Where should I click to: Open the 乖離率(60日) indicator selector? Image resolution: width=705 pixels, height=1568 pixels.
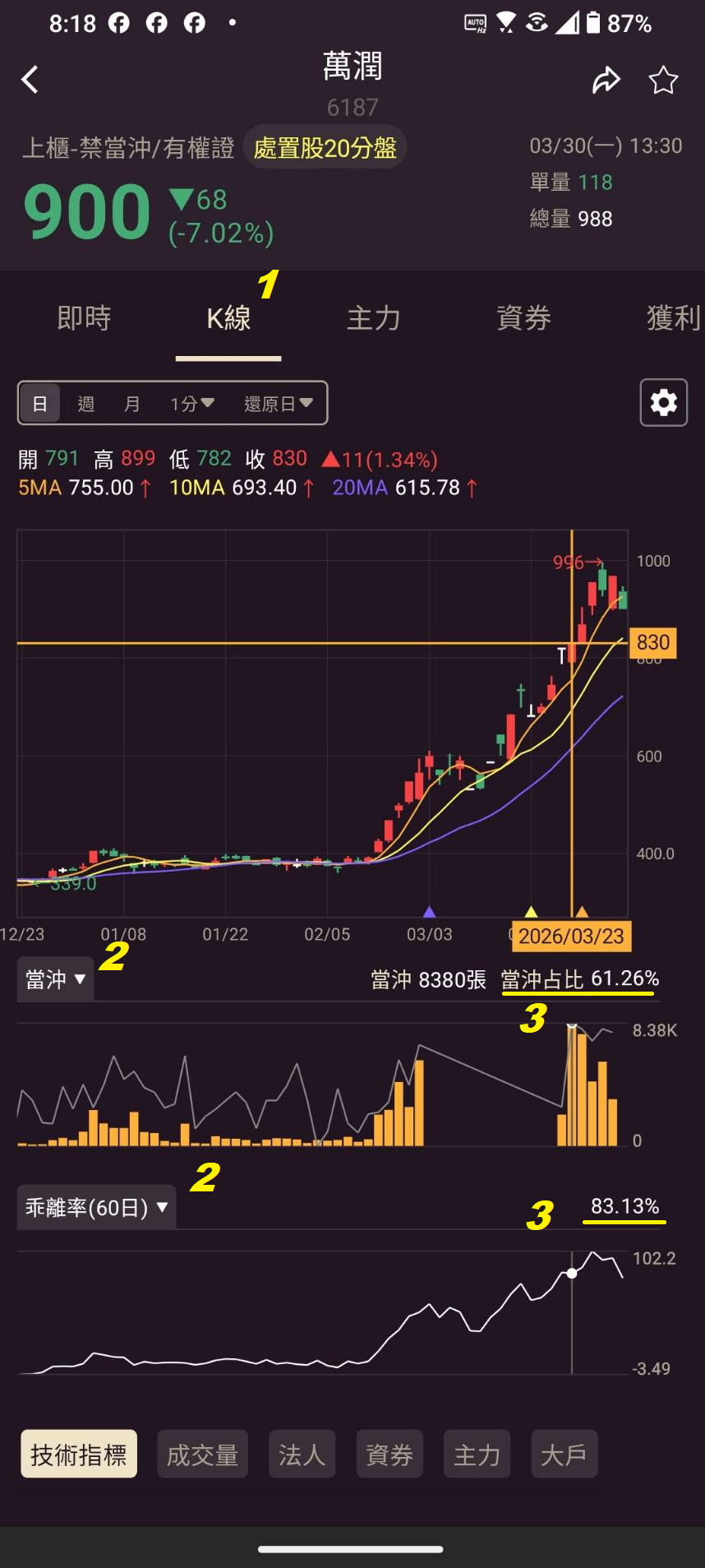95,1206
